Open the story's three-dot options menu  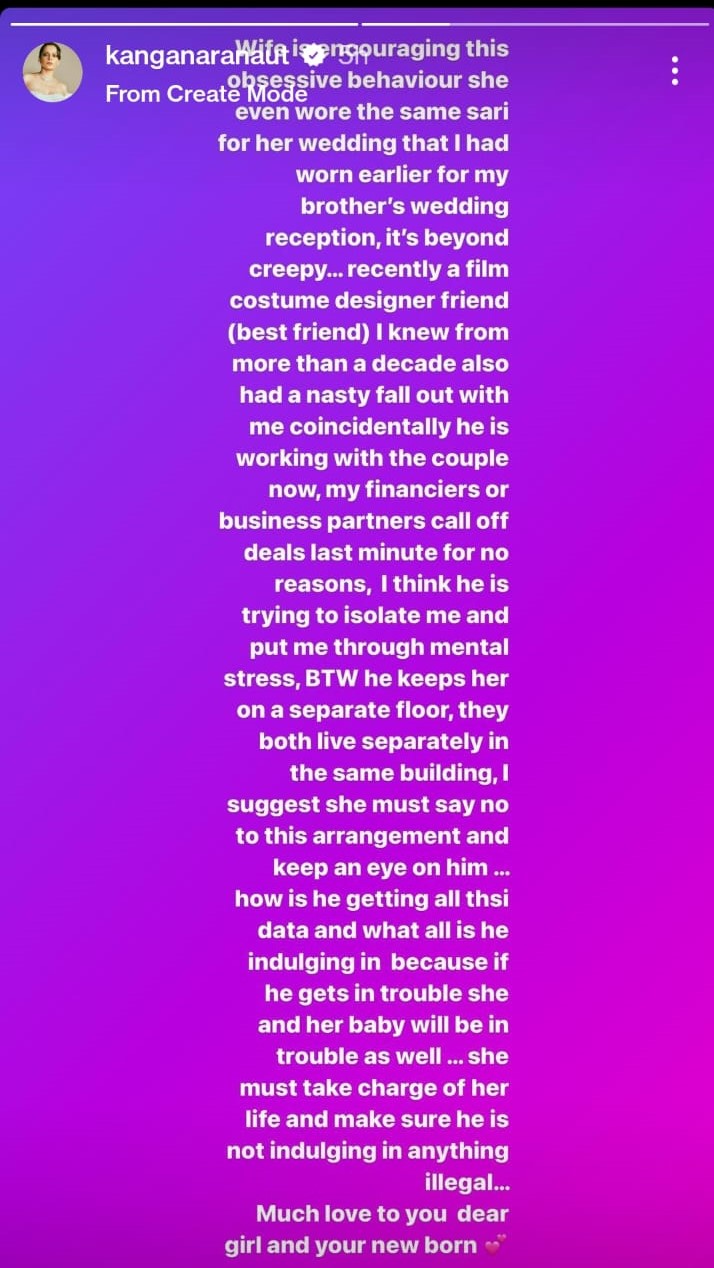coord(676,71)
